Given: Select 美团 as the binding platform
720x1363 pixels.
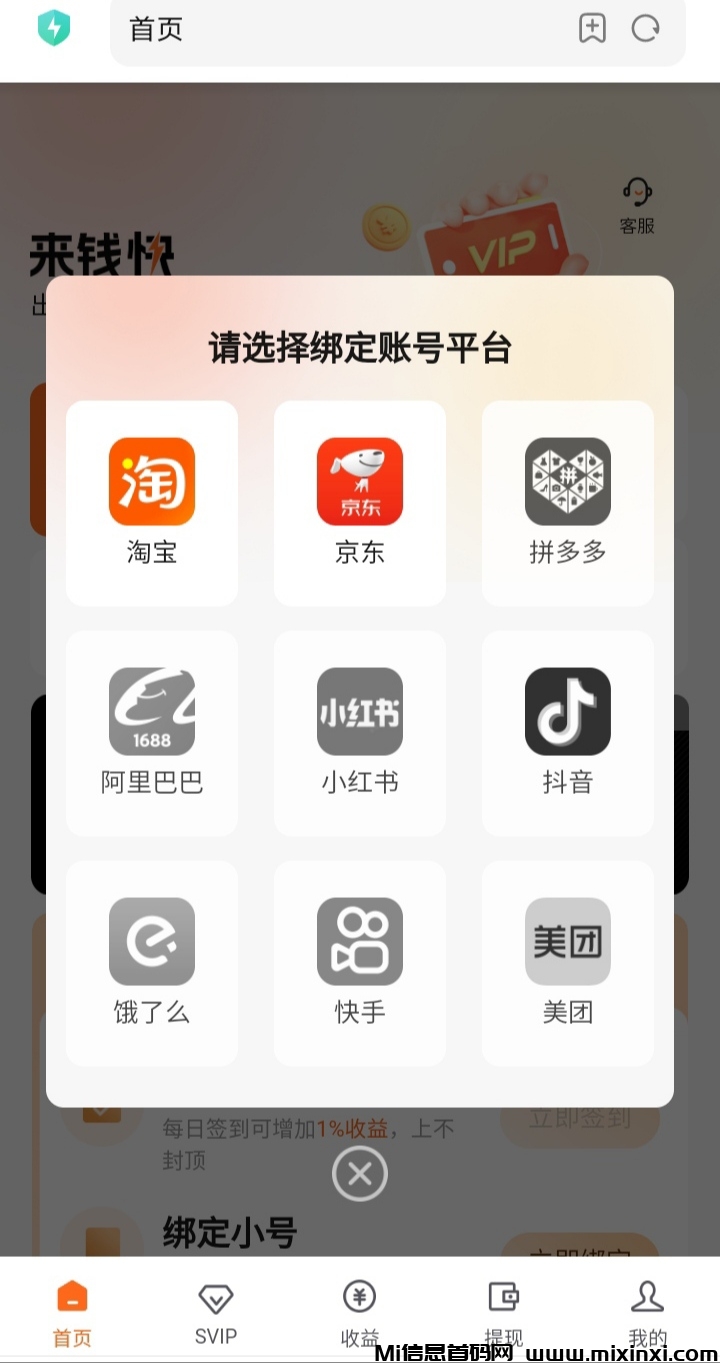Looking at the screenshot, I should pyautogui.click(x=568, y=962).
